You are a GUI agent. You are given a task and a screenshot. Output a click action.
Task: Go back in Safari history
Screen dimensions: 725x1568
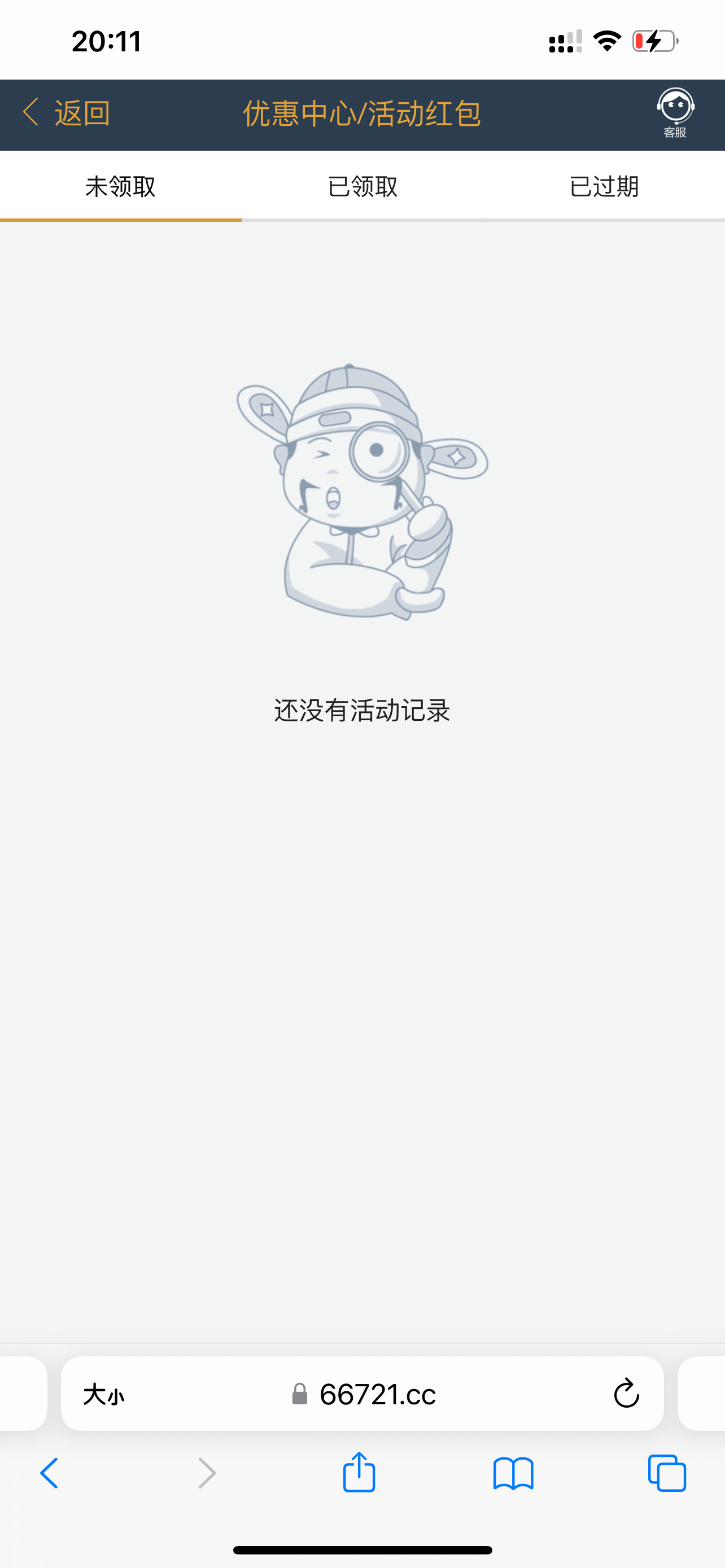[49, 1473]
